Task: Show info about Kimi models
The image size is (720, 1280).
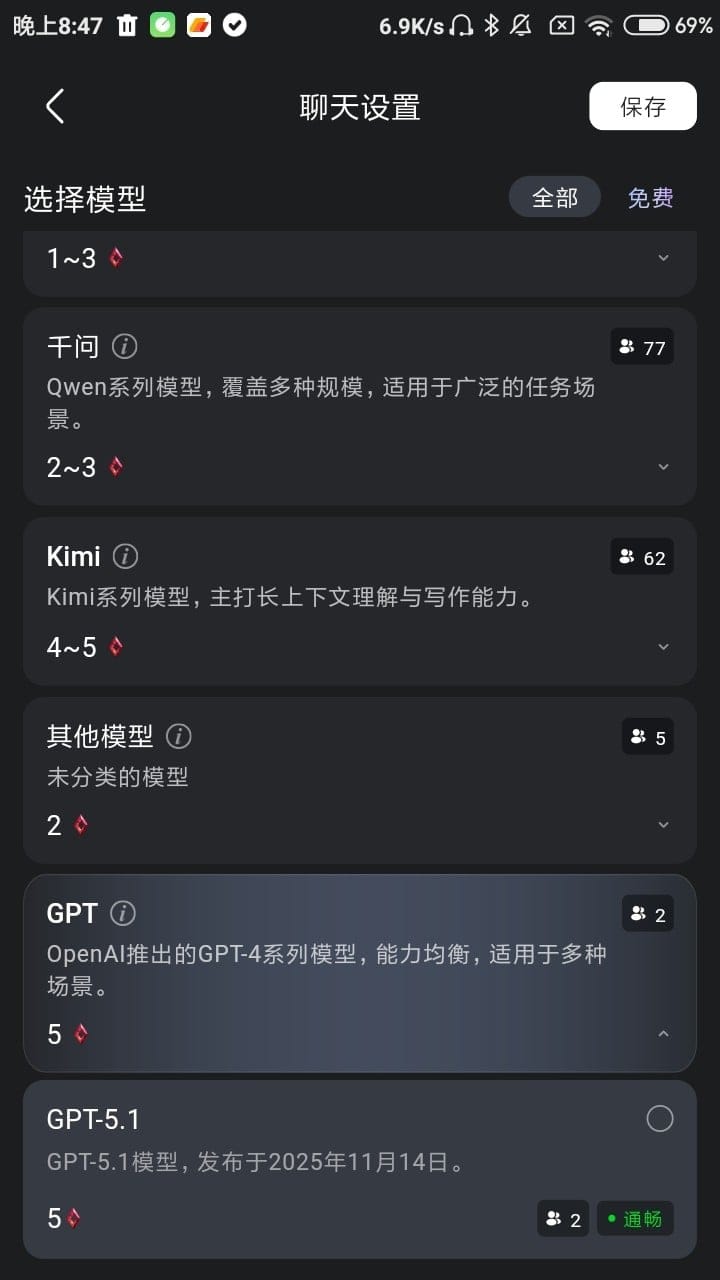Action: tap(126, 556)
